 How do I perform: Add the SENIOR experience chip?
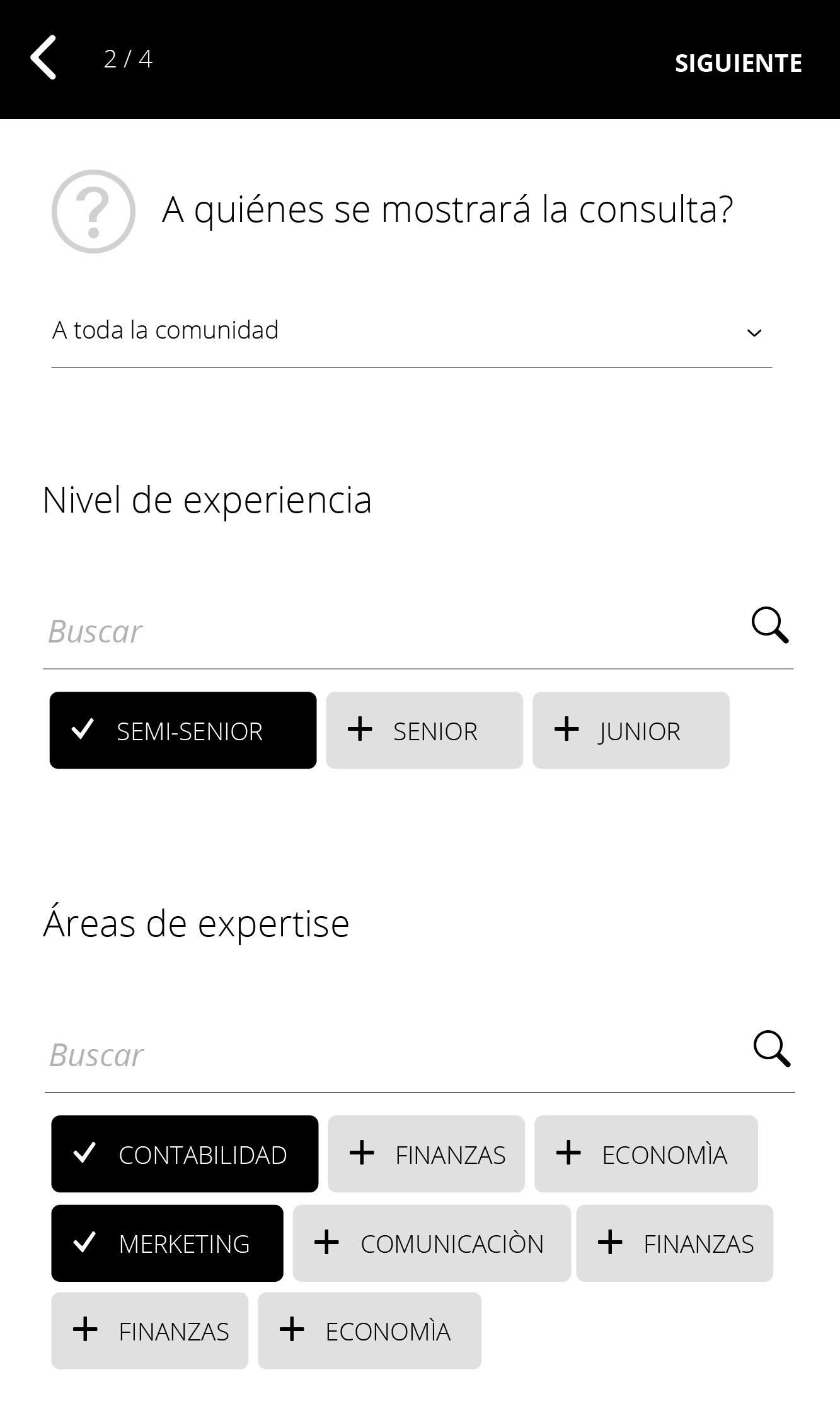pyautogui.click(x=424, y=730)
